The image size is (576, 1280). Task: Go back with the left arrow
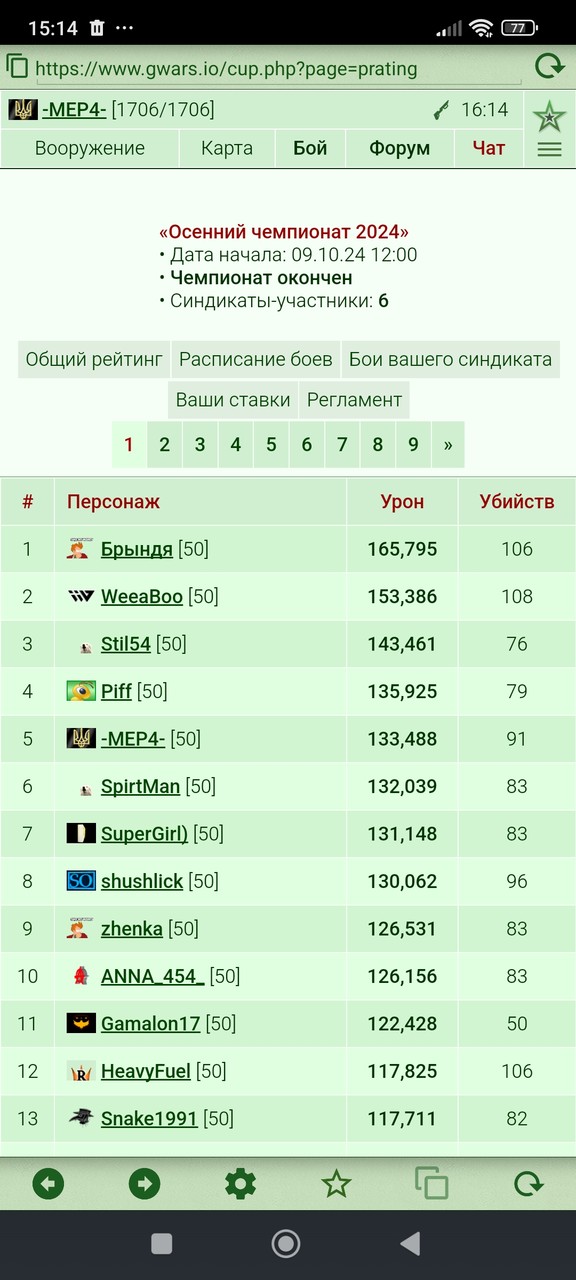tap(48, 1185)
